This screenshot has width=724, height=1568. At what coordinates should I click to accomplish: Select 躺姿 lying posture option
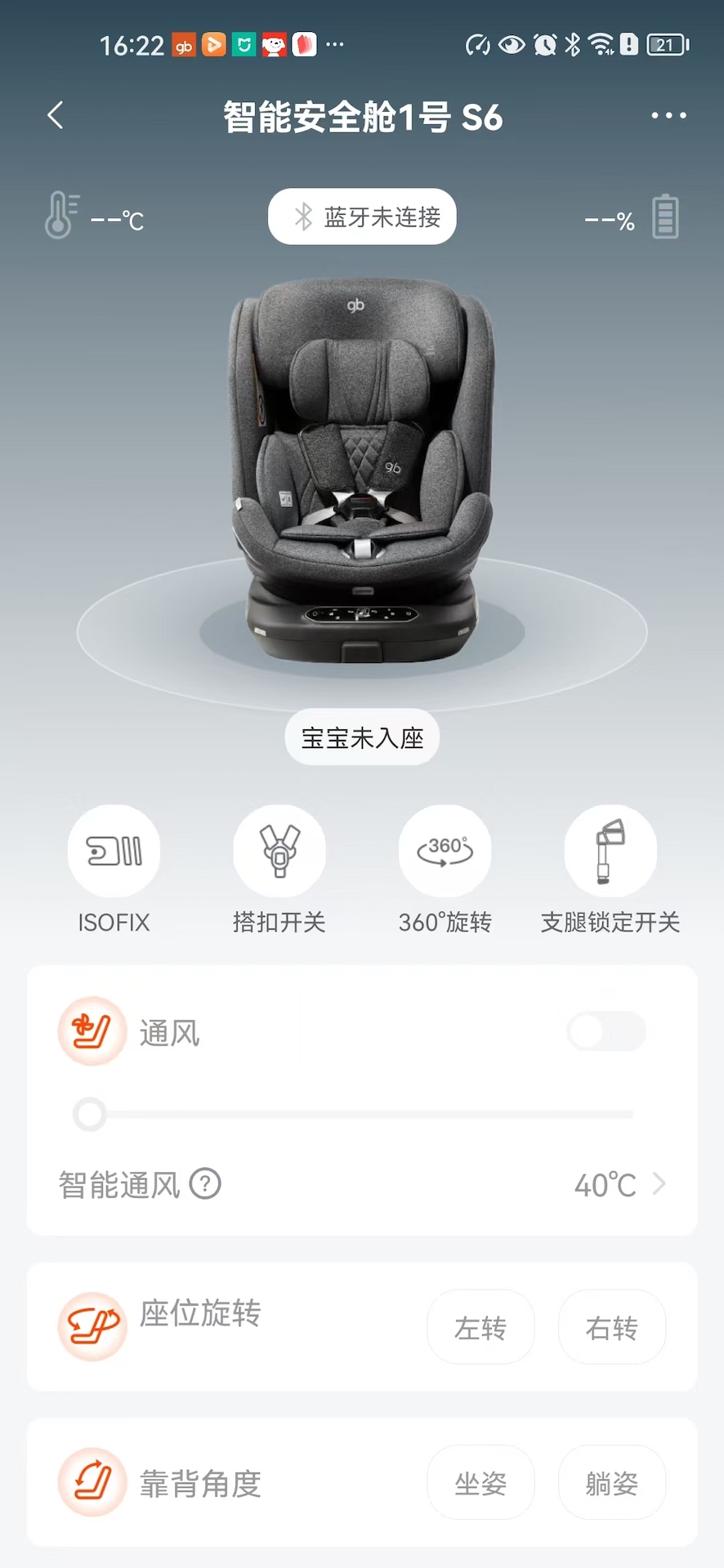pyautogui.click(x=612, y=1482)
